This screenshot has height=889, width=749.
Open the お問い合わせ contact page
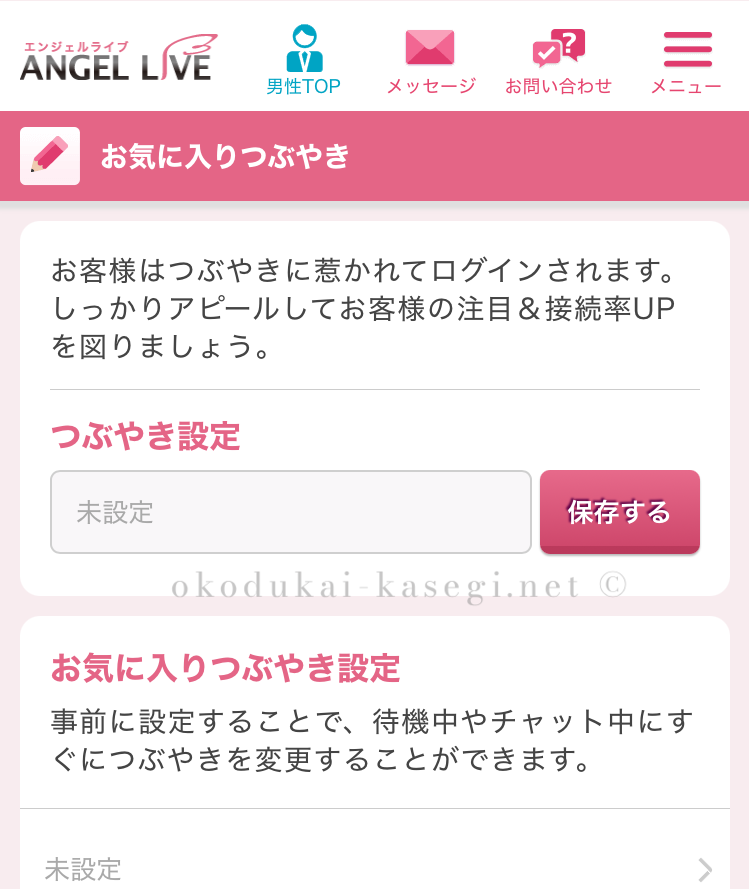coord(558,60)
